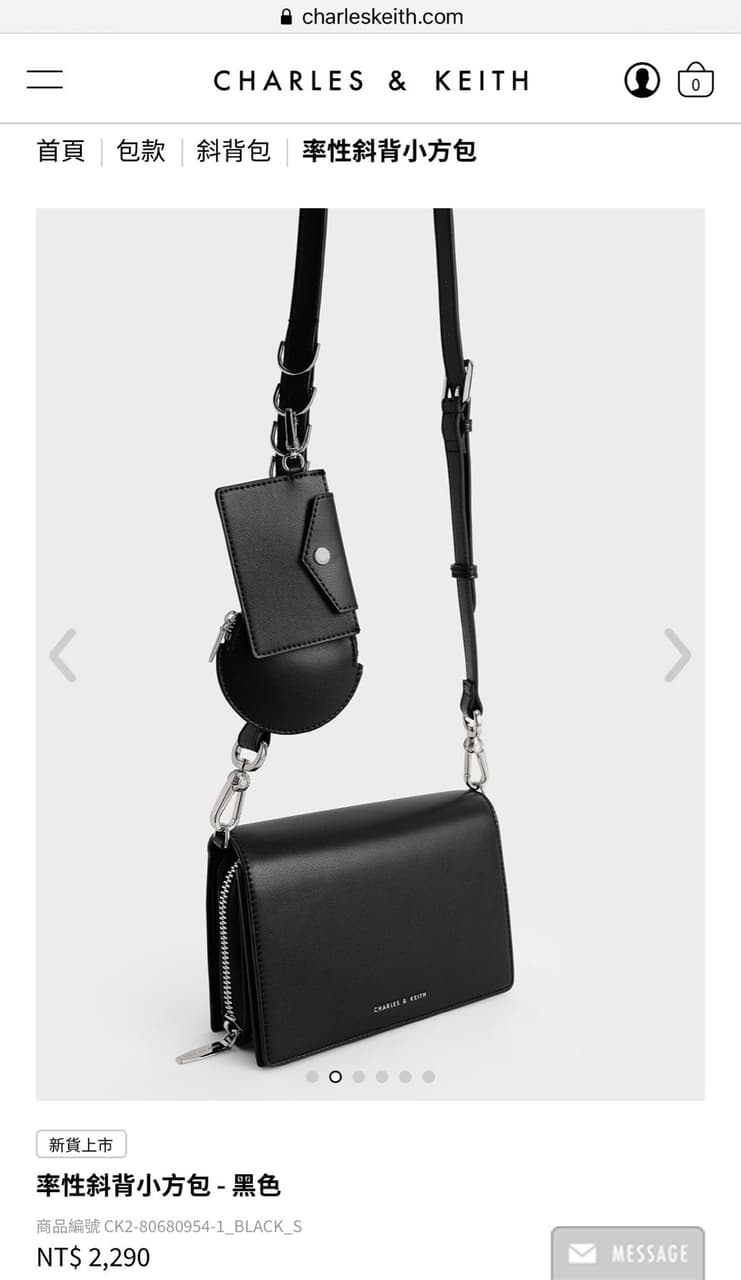
Task: Open the hamburger menu
Action: point(44,80)
